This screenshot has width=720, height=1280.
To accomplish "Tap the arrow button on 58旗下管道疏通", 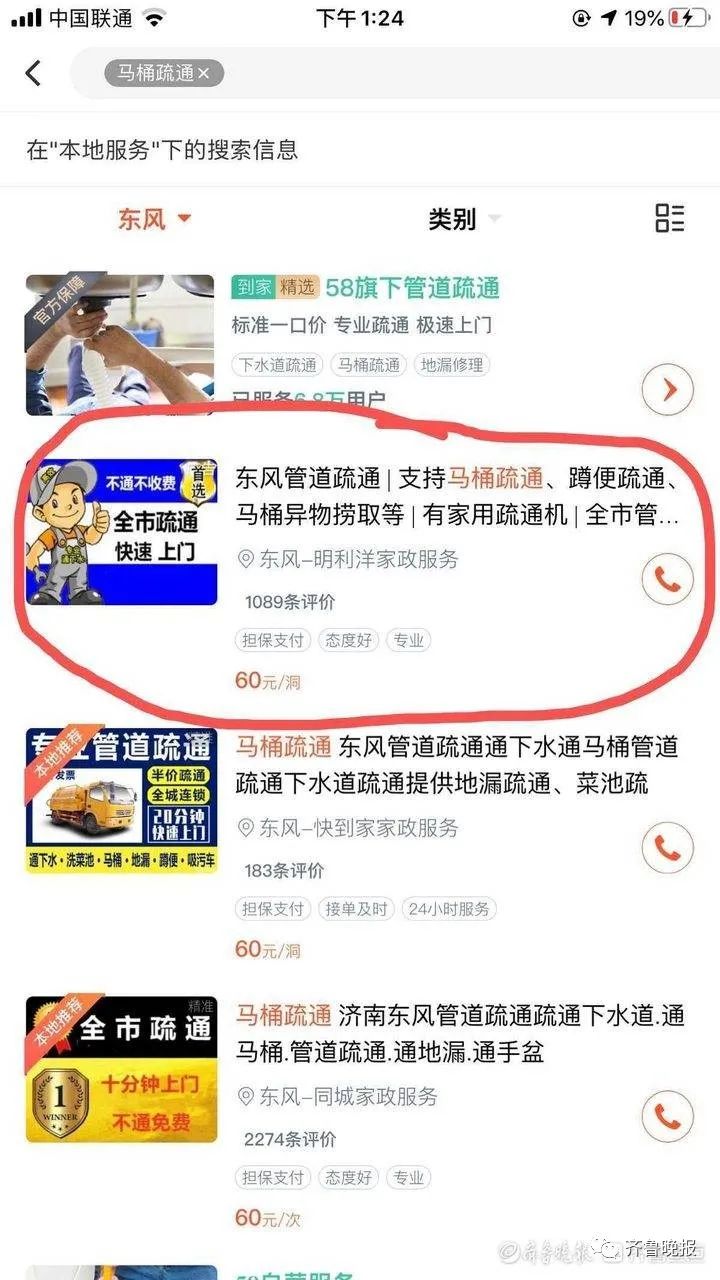I will [667, 389].
